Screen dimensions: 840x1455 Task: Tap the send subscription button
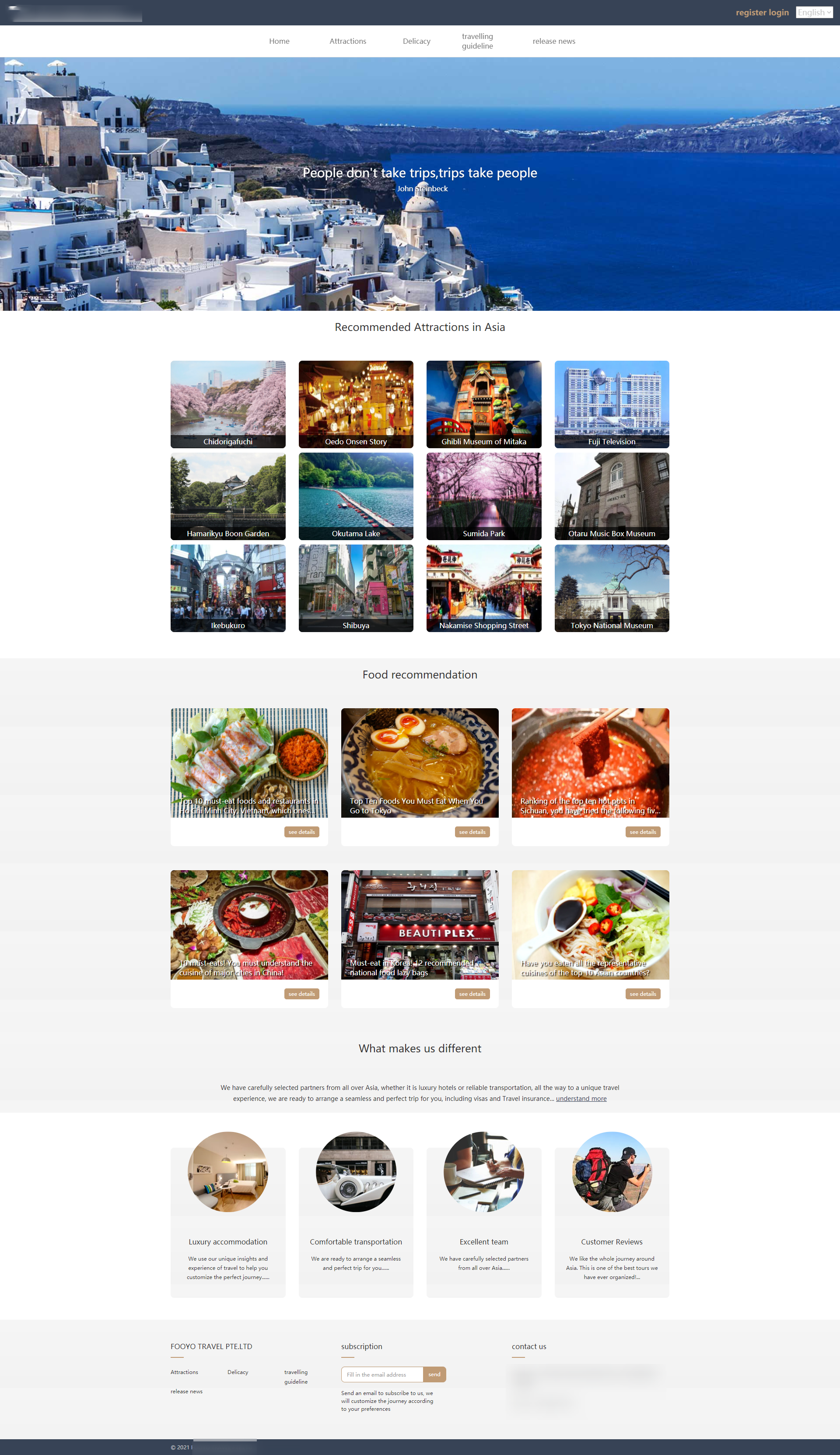click(434, 1374)
